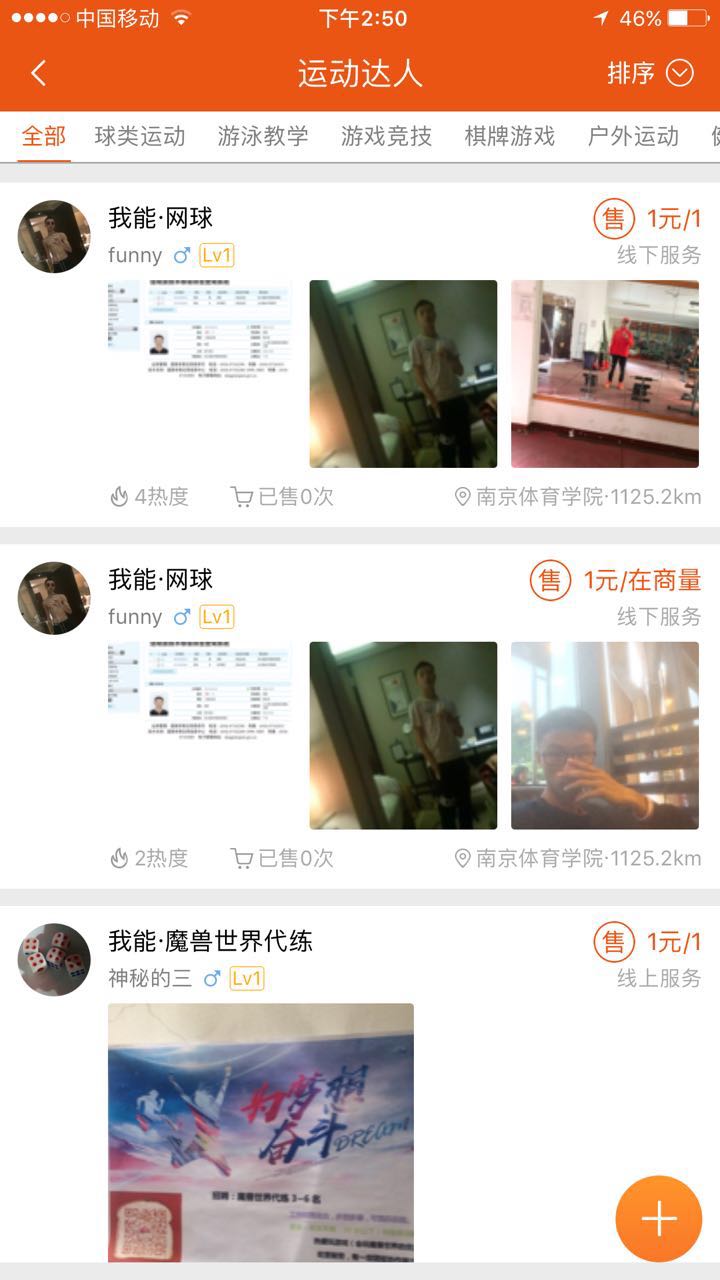Open 神秘的三's dice profile avatar
The image size is (720, 1280).
54,960
